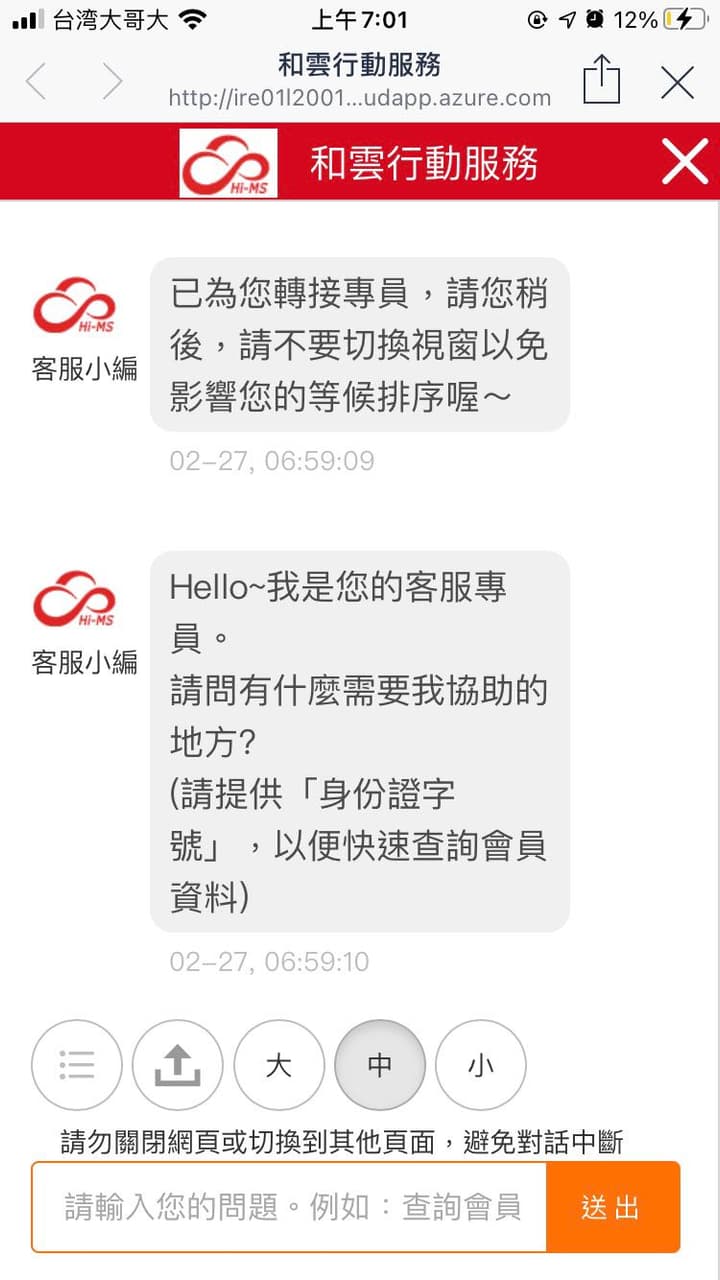Go forward with the browser forward arrow
The width and height of the screenshot is (720, 1280).
pyautogui.click(x=112, y=82)
